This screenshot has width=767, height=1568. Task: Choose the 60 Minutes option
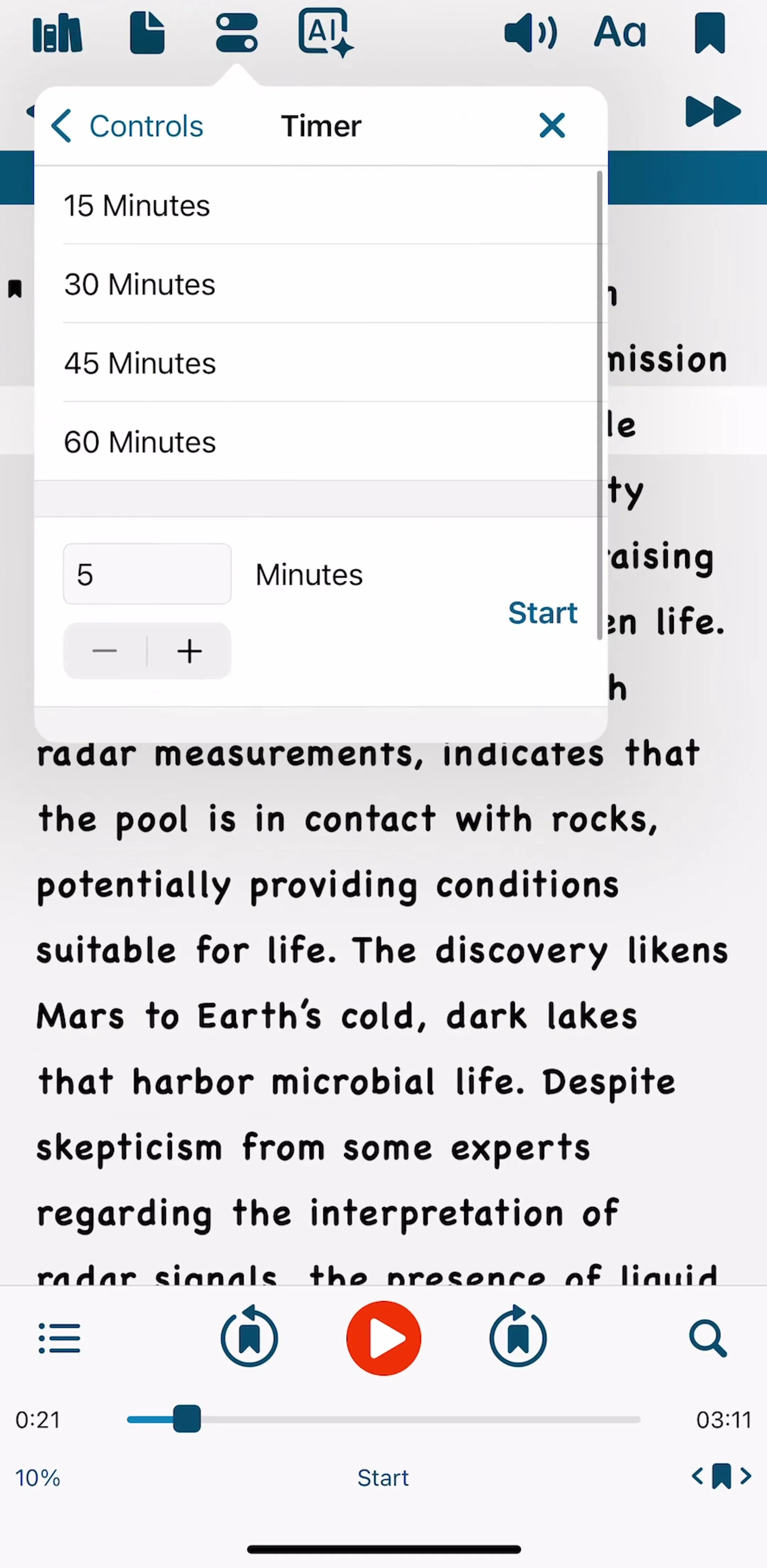coord(321,441)
